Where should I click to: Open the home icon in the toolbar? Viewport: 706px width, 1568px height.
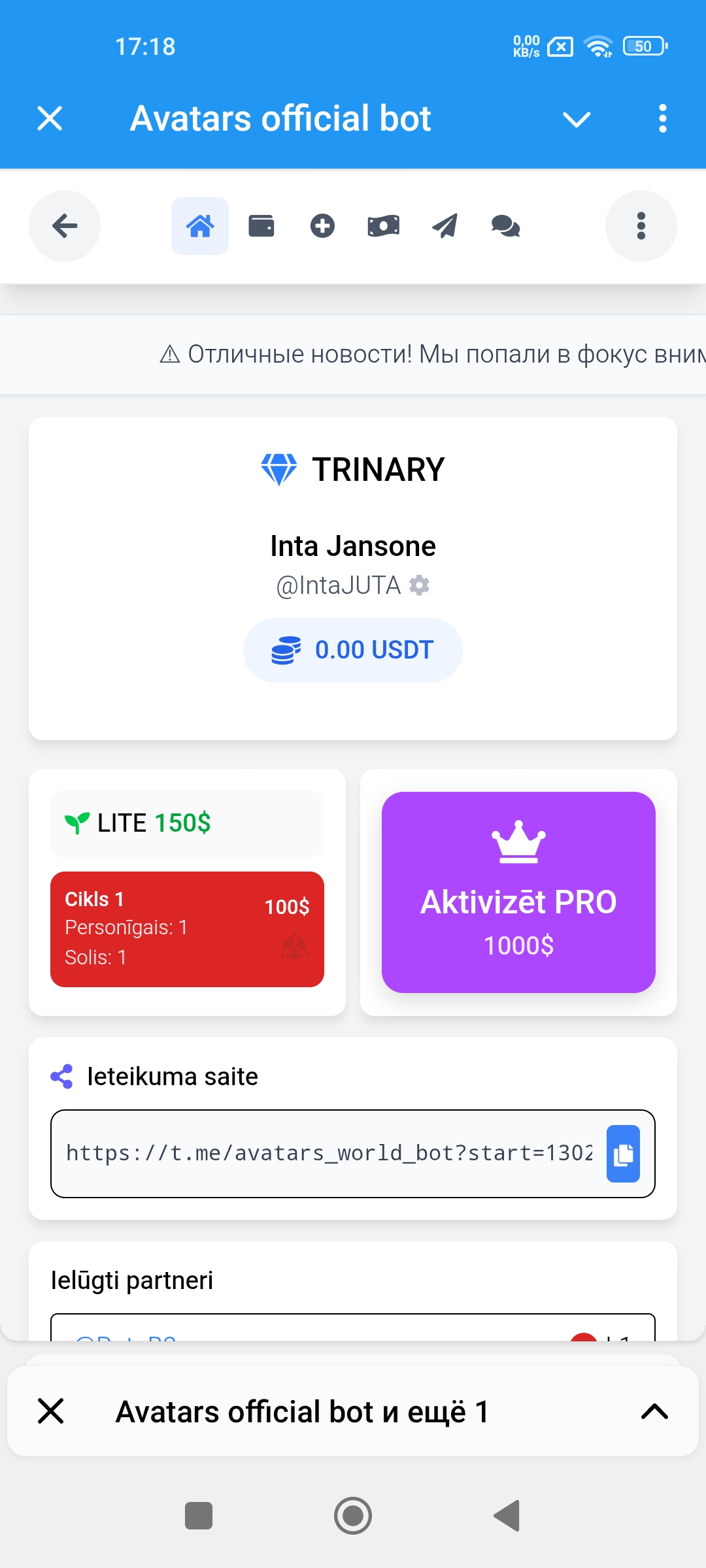[200, 226]
